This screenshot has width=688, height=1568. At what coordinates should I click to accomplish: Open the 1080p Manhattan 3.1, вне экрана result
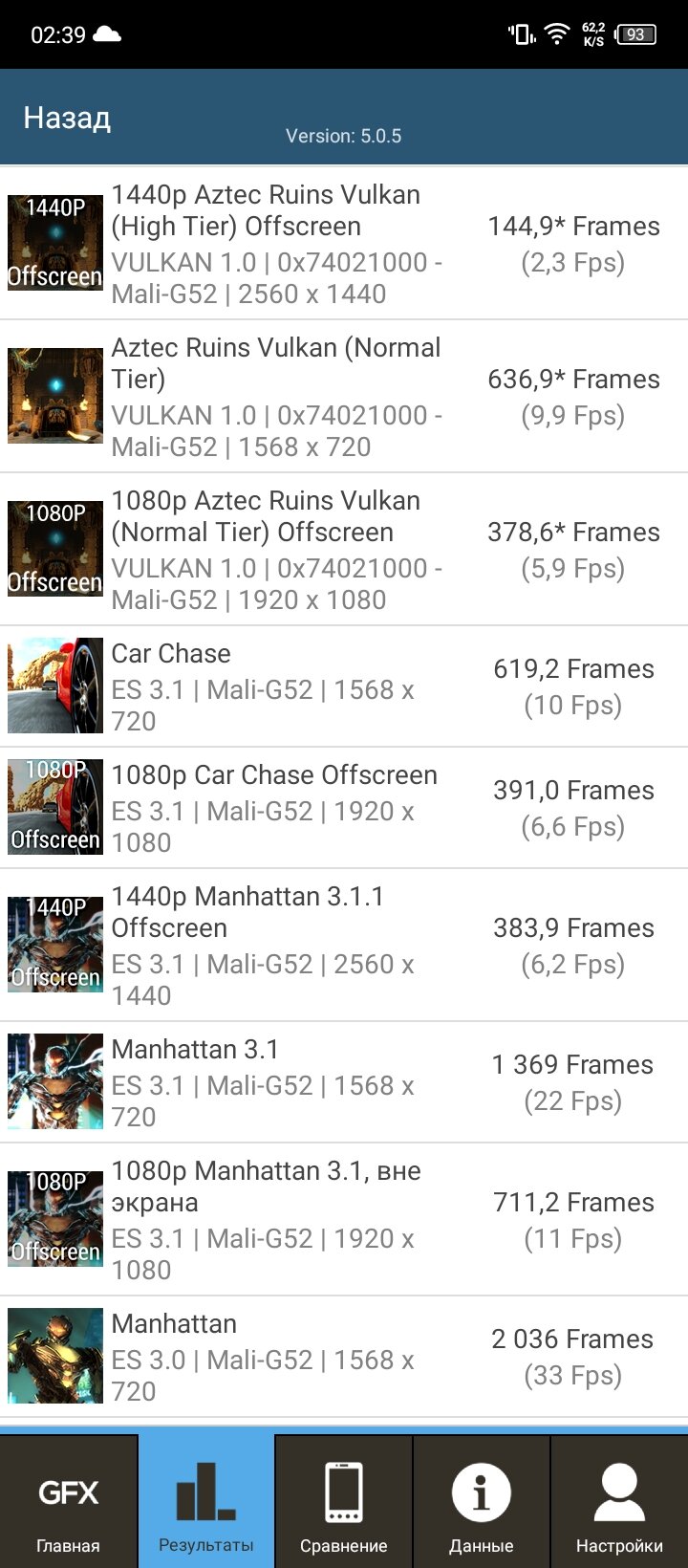pyautogui.click(x=344, y=1220)
